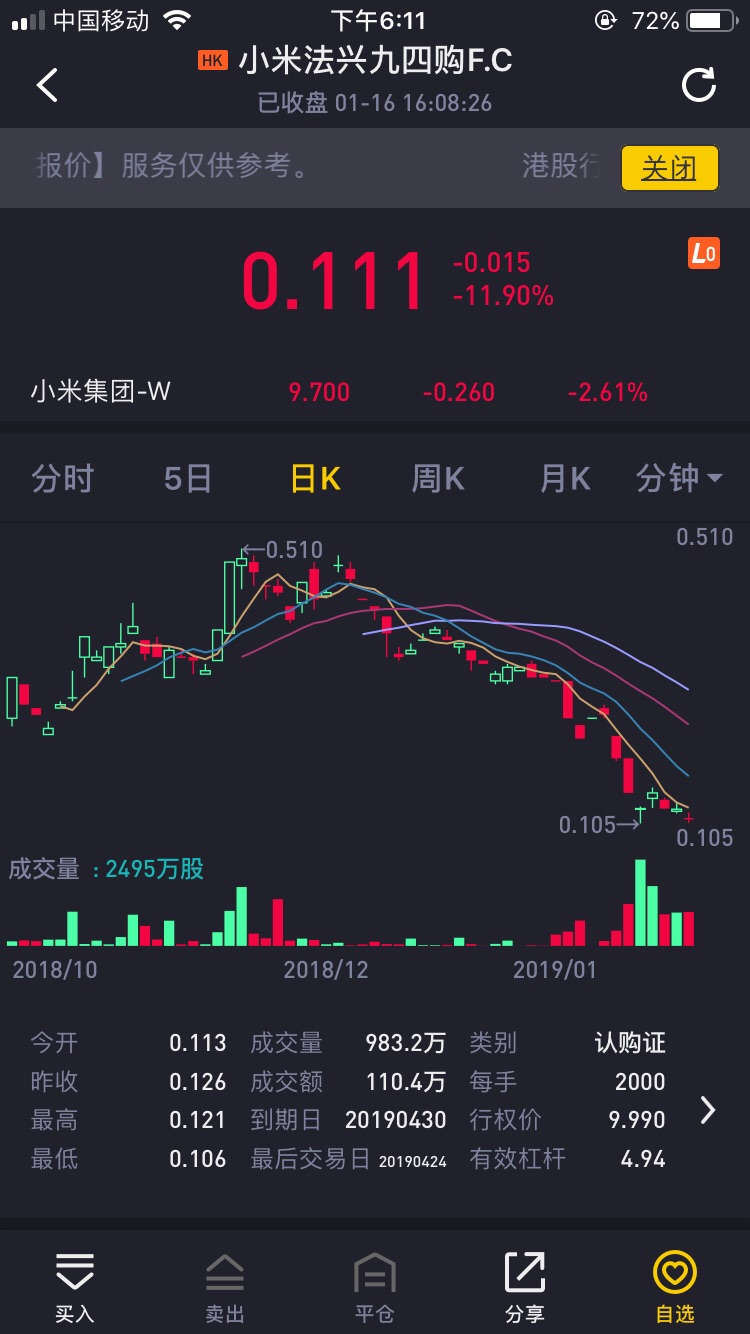
Task: Tap the L0 quote level badge
Action: (703, 253)
